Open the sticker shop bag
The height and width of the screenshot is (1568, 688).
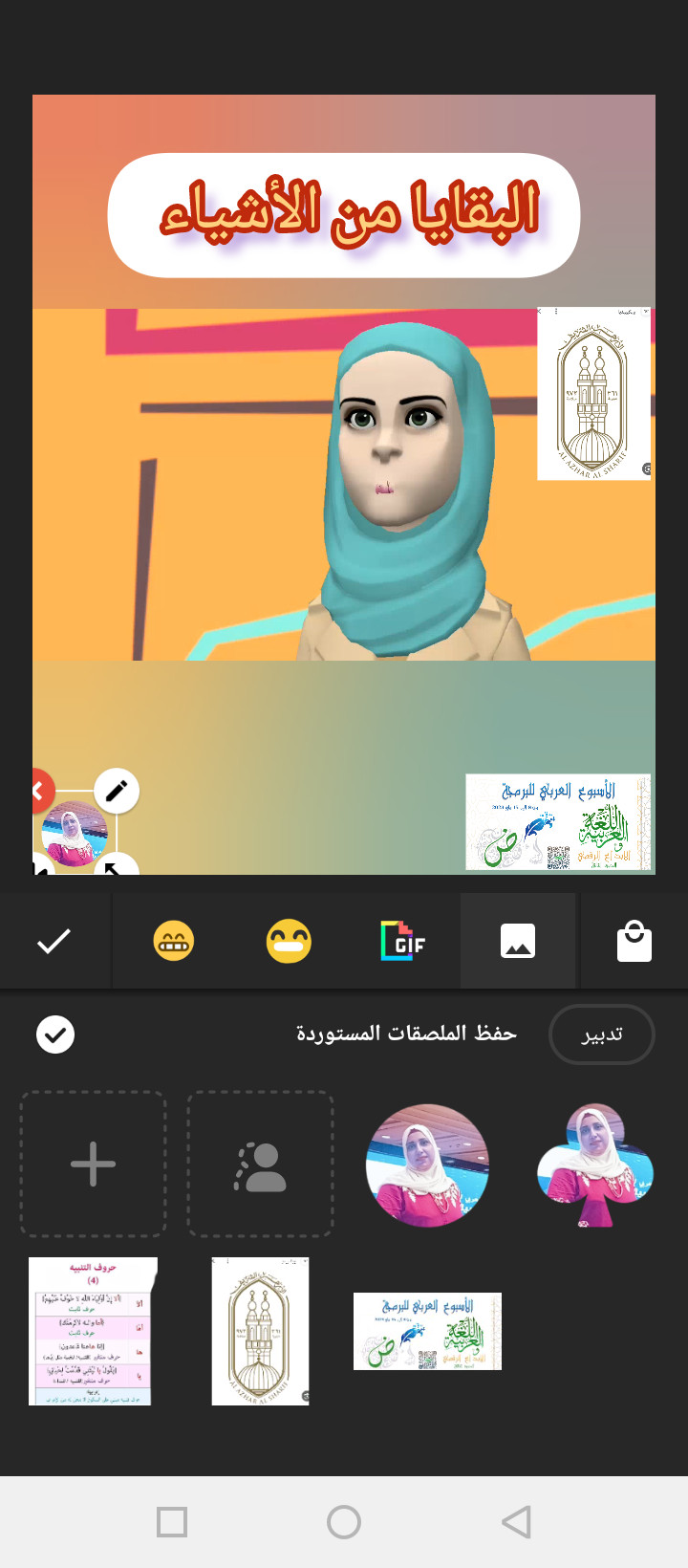coord(634,942)
